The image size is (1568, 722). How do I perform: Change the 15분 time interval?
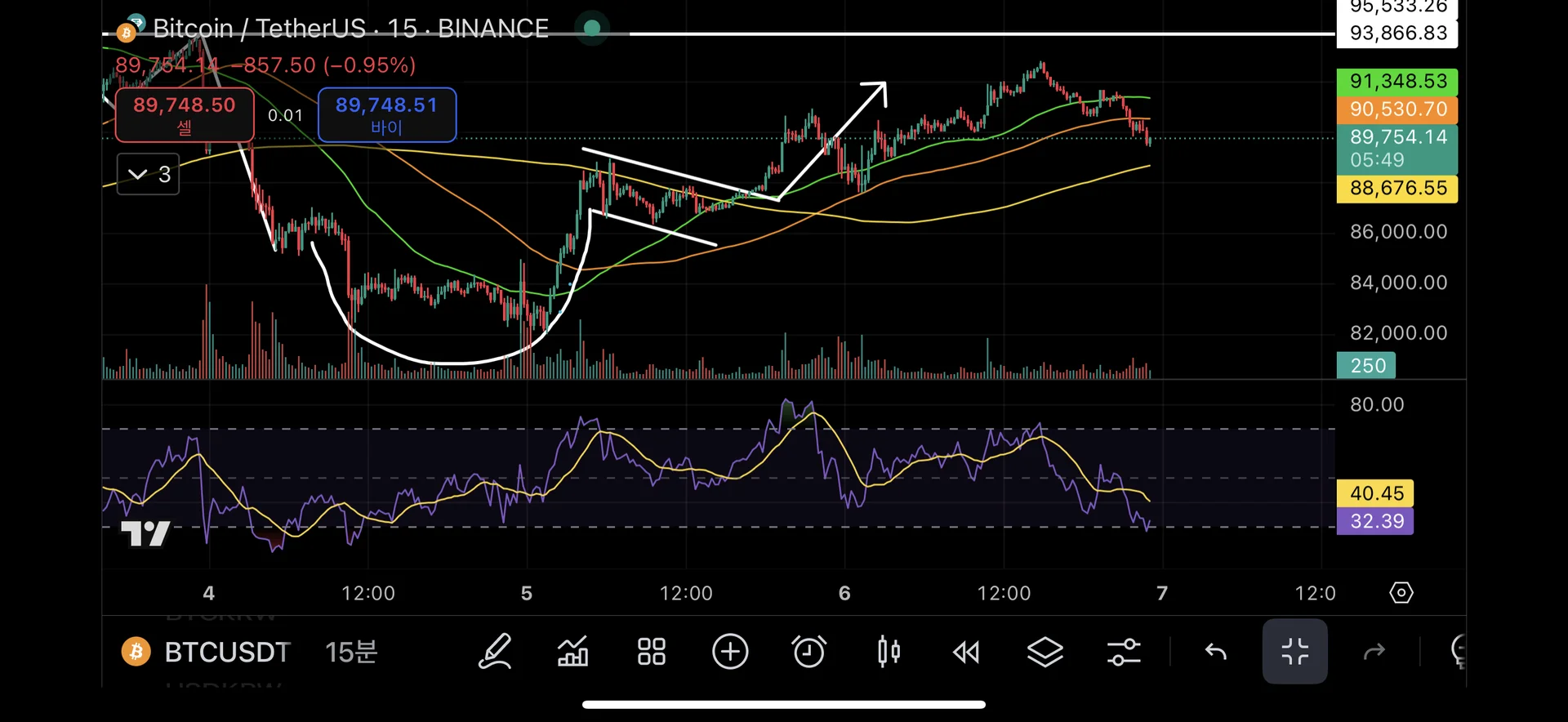tap(351, 652)
